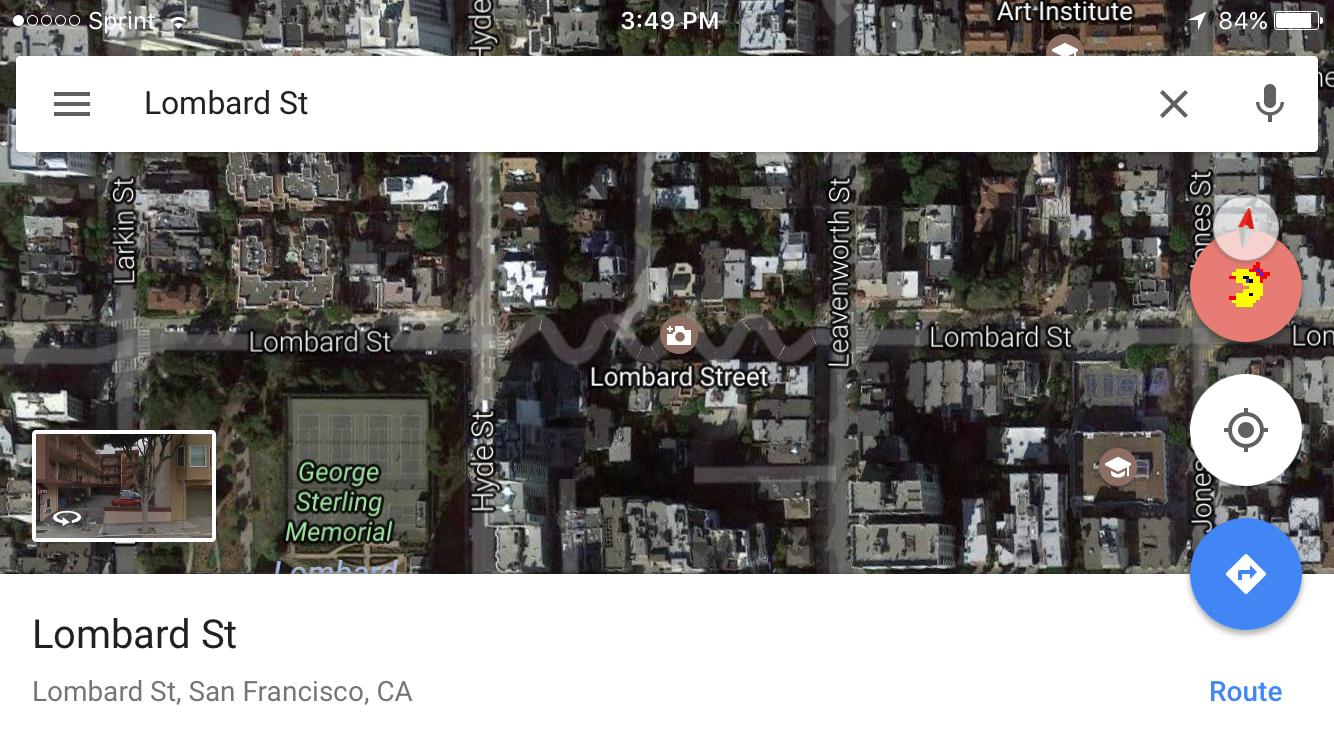Image resolution: width=1334 pixels, height=750 pixels.
Task: Open Street View thumbnail
Action: coord(124,486)
